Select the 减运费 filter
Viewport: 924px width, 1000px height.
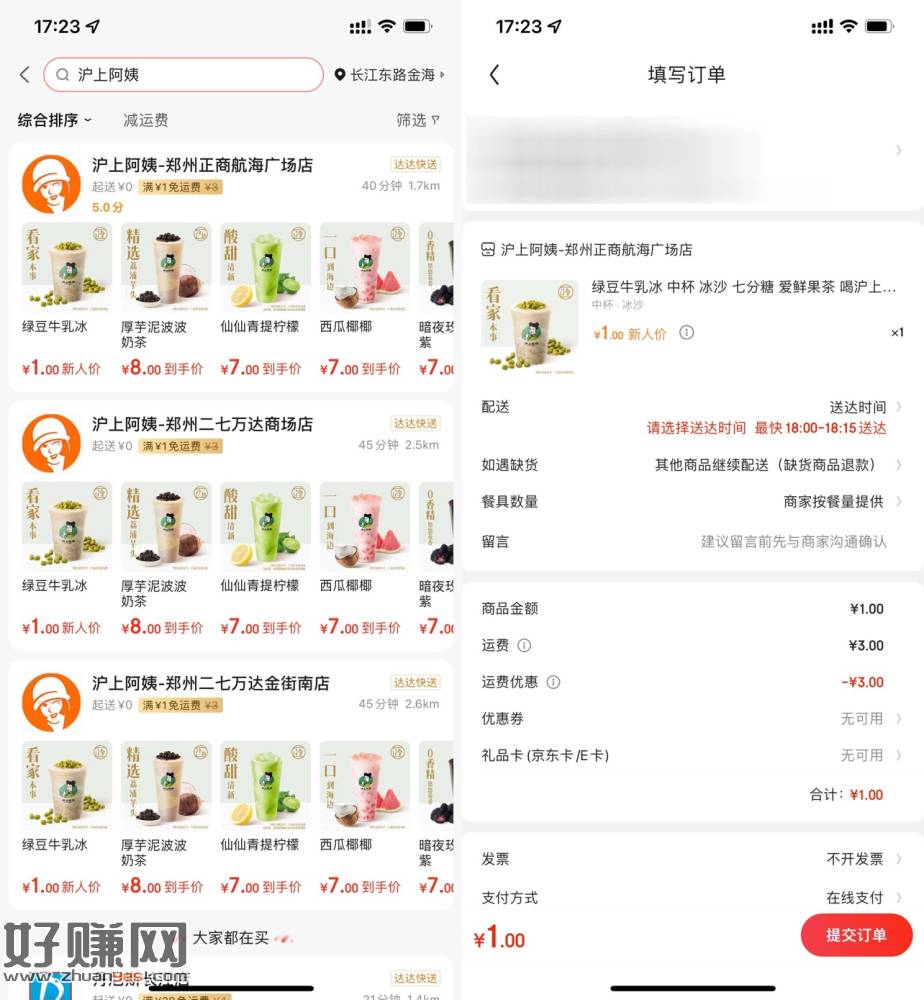(145, 120)
